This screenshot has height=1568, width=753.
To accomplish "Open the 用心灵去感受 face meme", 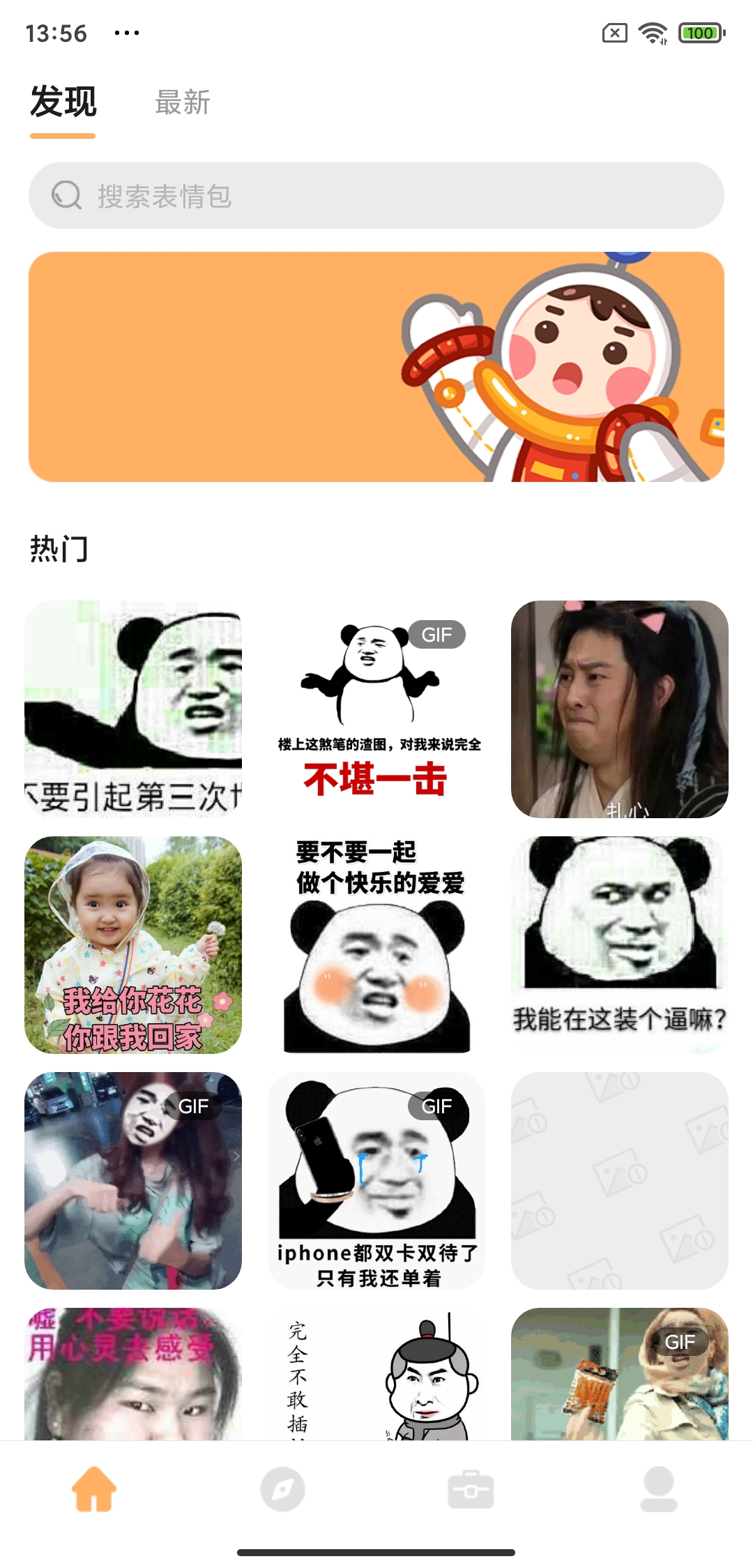I will [133, 1374].
